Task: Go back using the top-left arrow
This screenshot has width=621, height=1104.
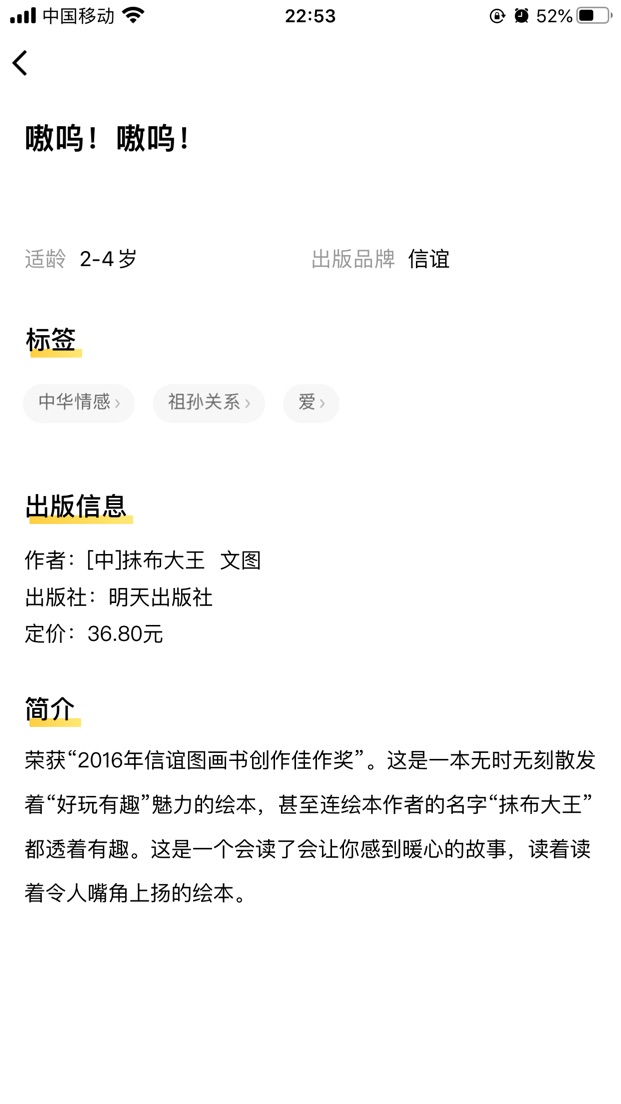Action: (20, 63)
